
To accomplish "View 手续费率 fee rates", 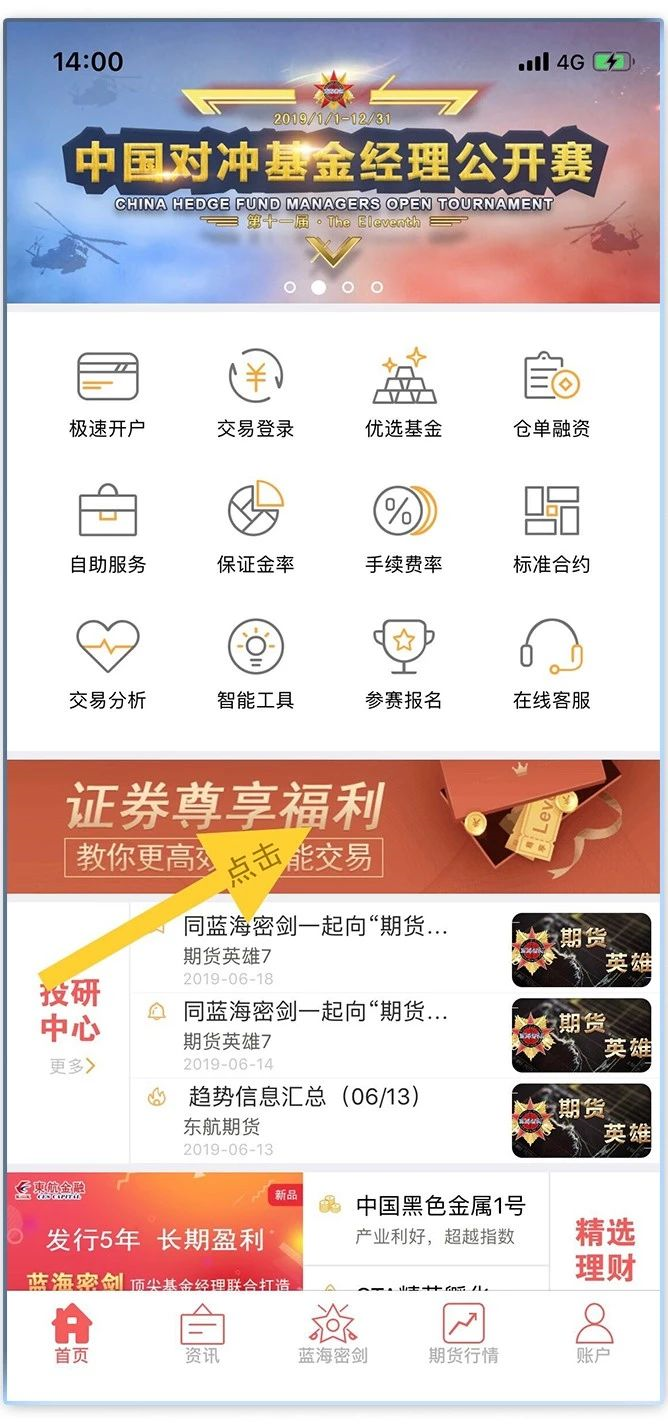I will tap(403, 529).
